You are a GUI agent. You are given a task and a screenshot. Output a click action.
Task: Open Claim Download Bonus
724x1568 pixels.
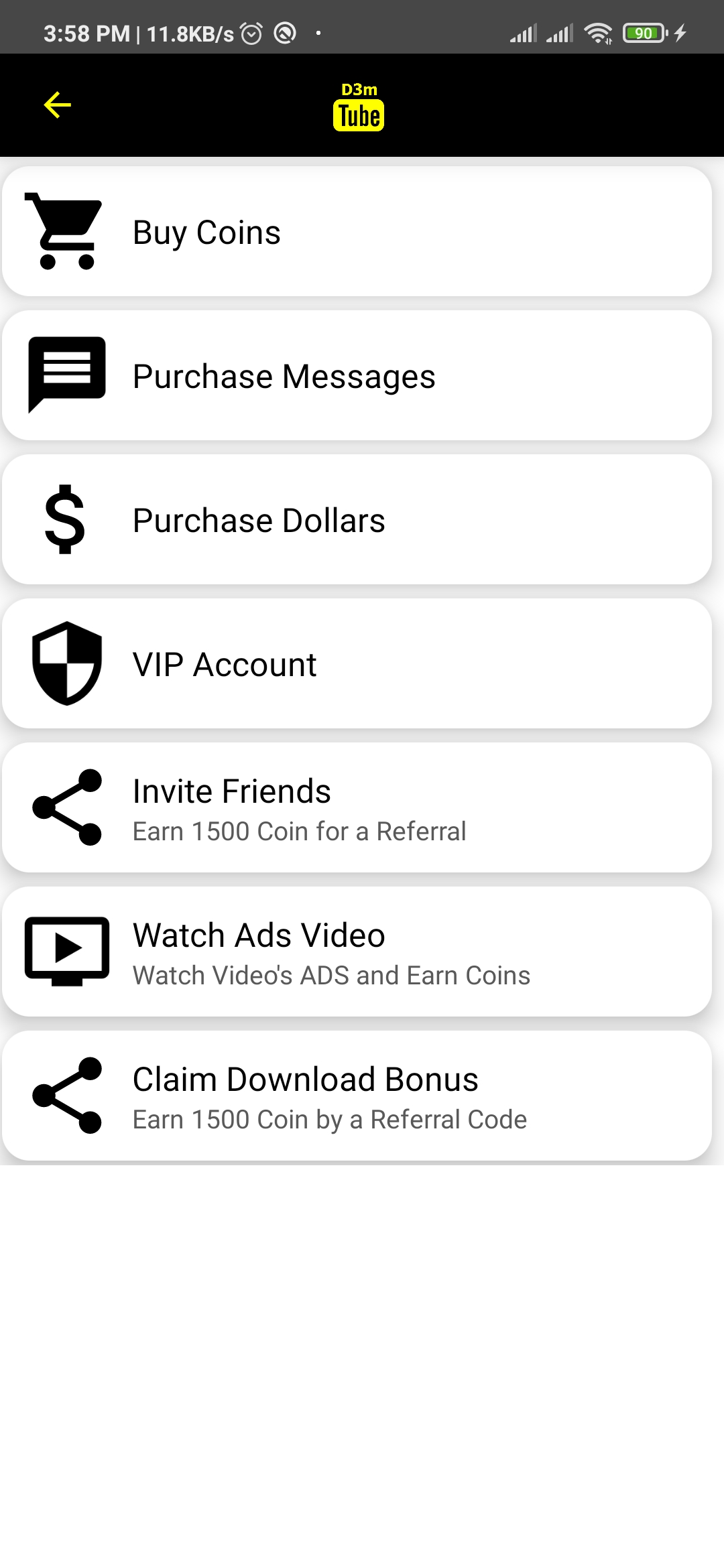(x=357, y=1096)
